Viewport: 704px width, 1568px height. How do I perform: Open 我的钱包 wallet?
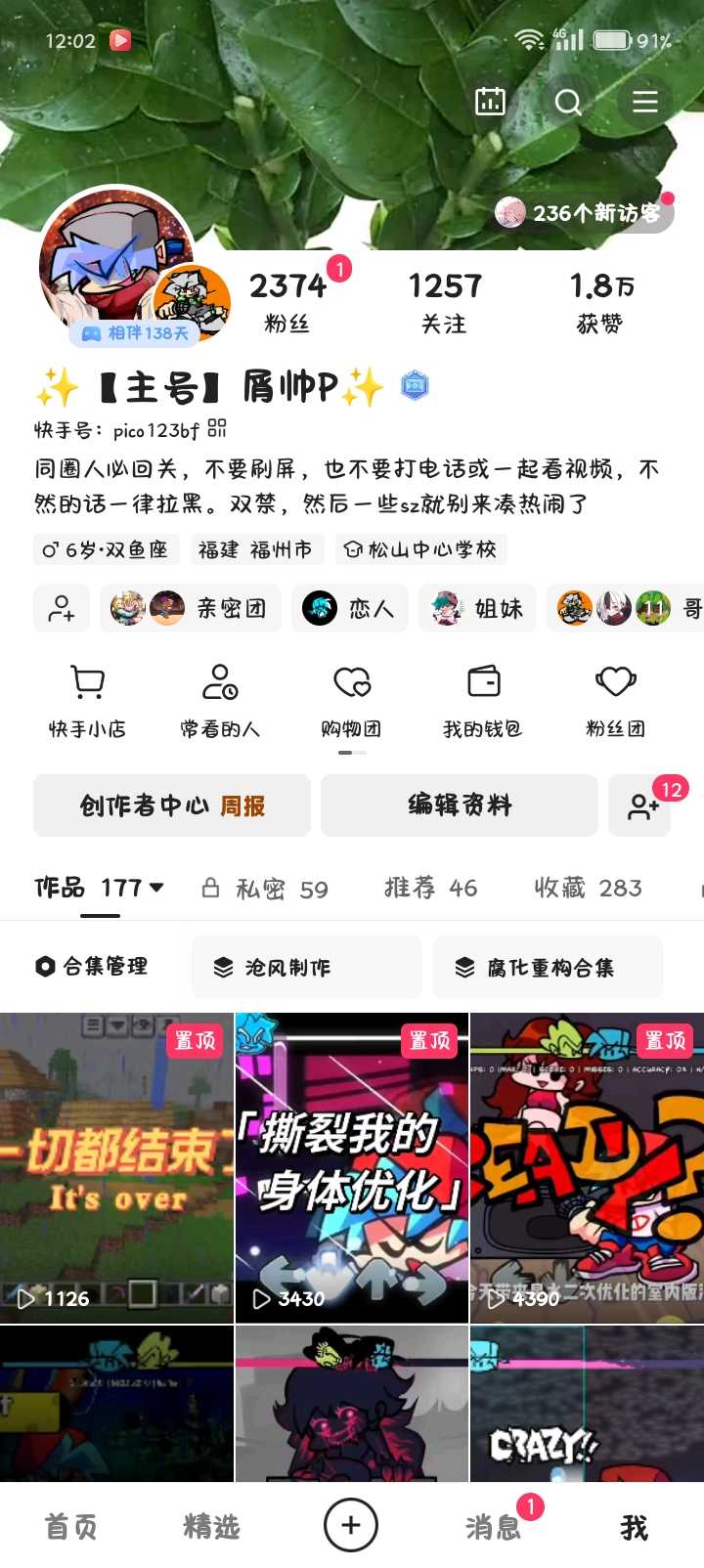click(483, 701)
